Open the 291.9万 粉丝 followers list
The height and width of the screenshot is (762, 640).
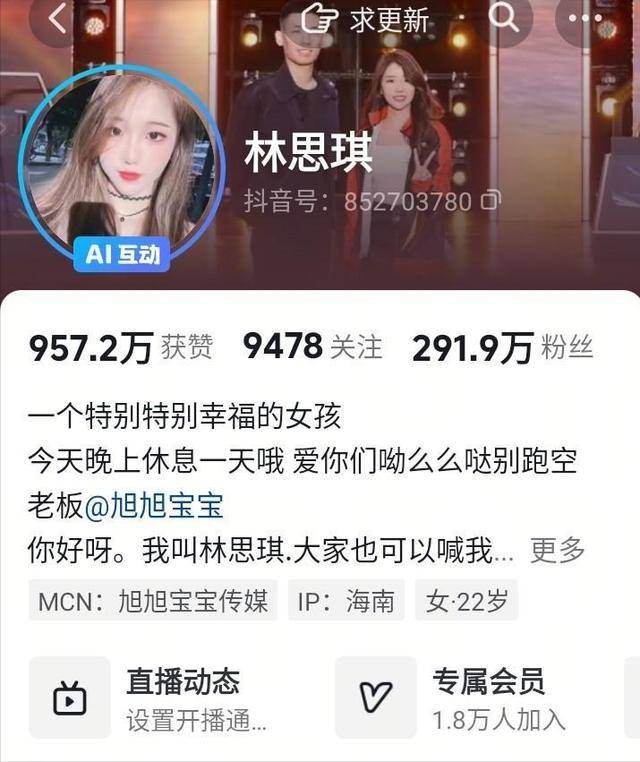click(502, 347)
